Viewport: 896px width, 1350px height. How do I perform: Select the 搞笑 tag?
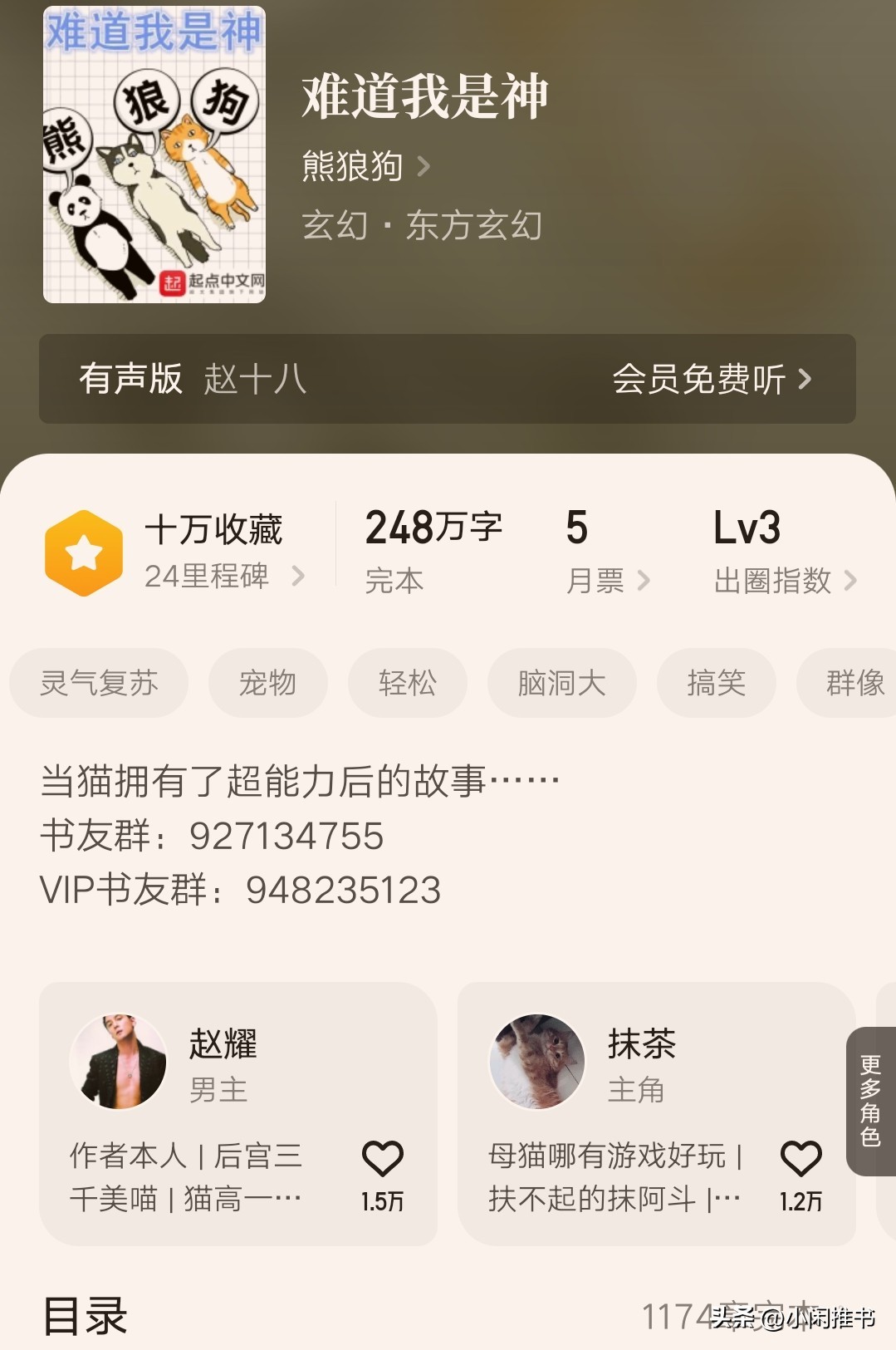click(716, 683)
